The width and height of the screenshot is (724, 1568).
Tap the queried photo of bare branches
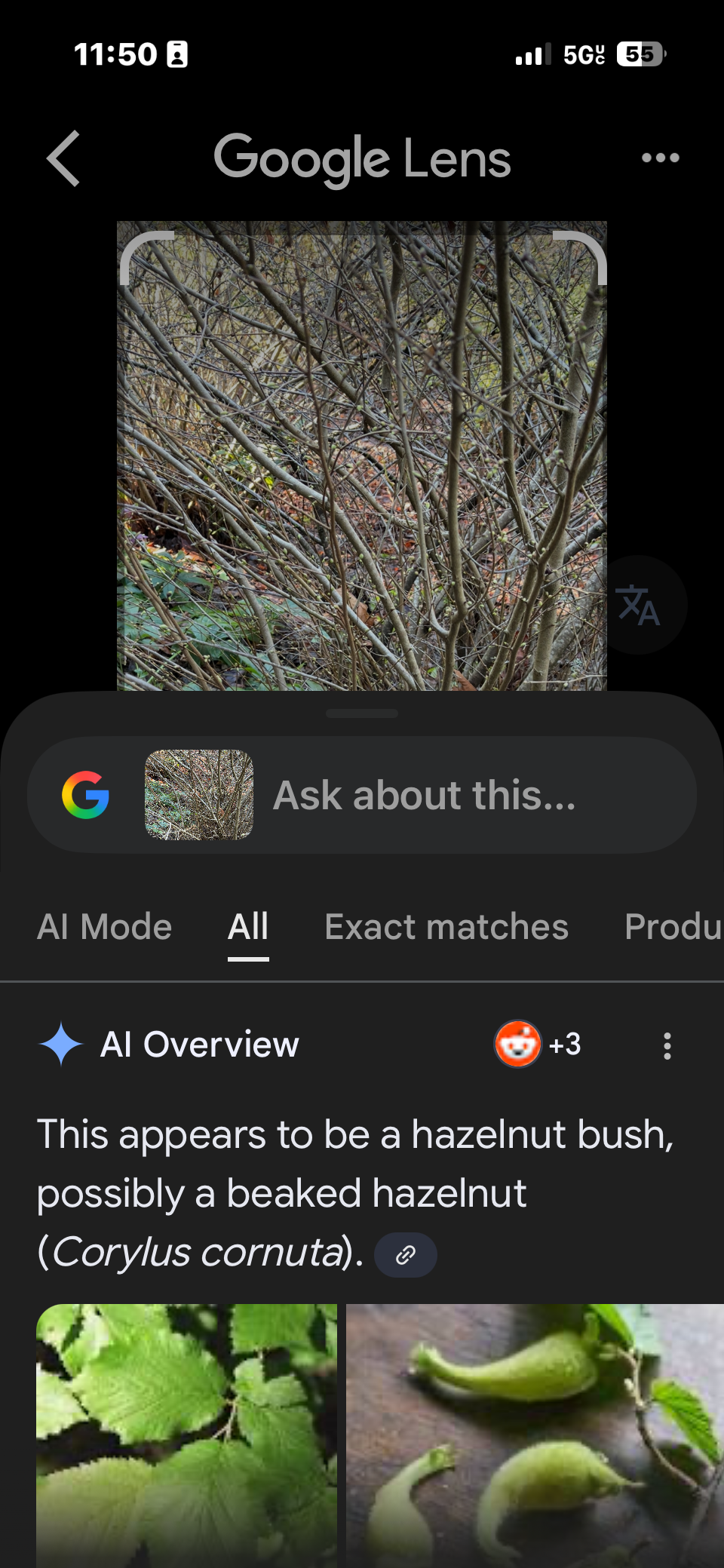362,453
